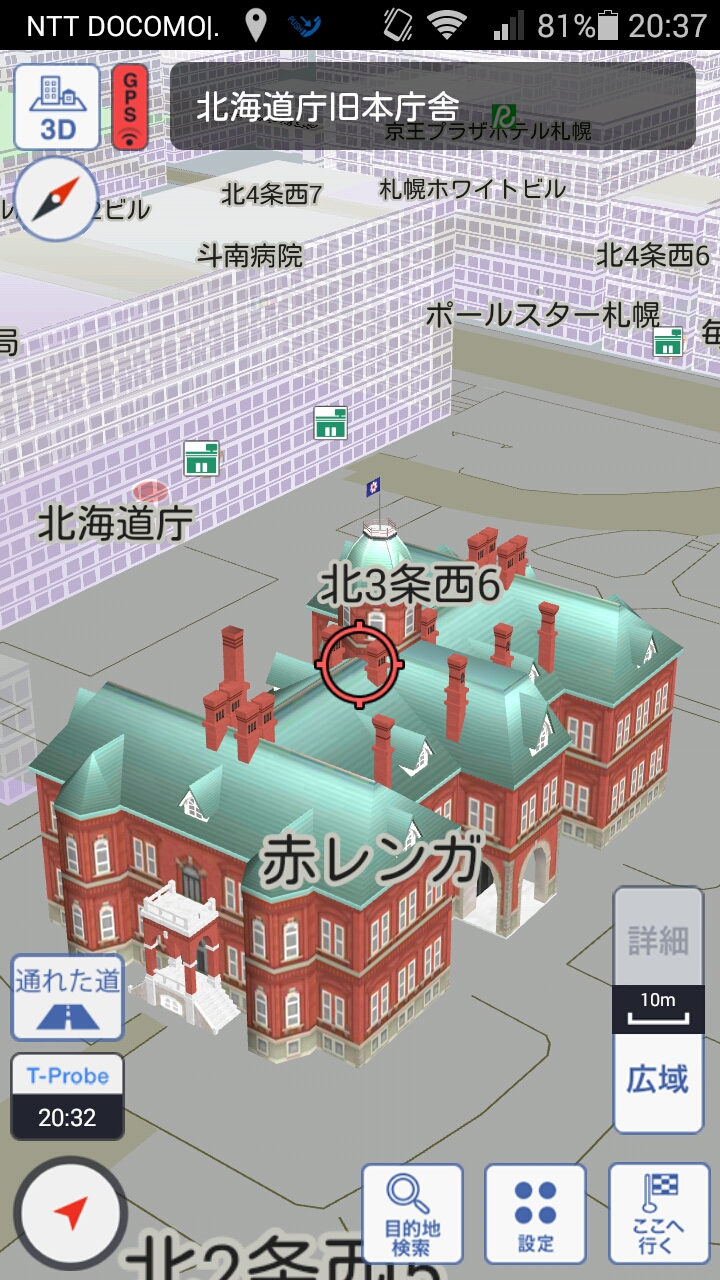Recenter map on current location arrow

(x=70, y=1213)
